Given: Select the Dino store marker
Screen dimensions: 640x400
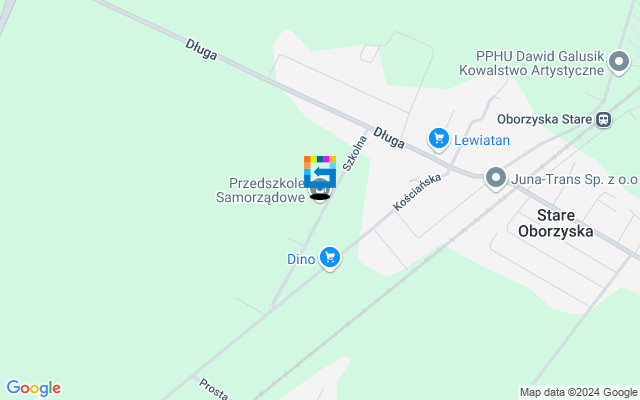Looking at the screenshot, I should [x=330, y=258].
